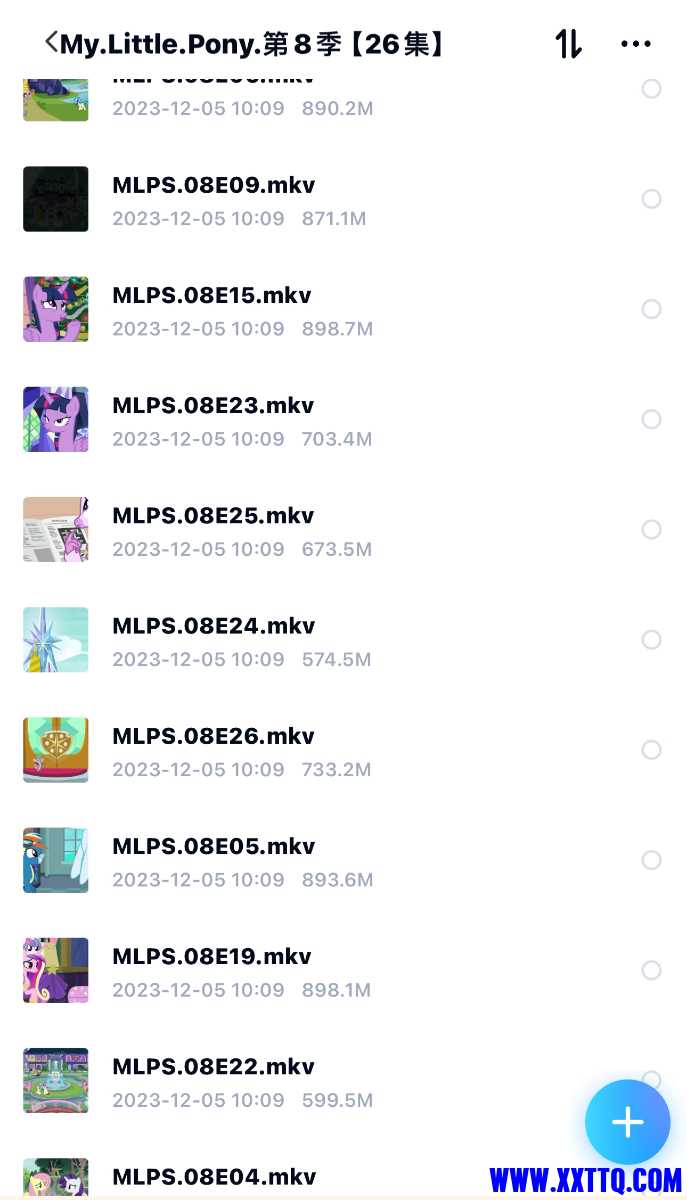
Task: Tap the blue plus add button
Action: [x=627, y=1122]
